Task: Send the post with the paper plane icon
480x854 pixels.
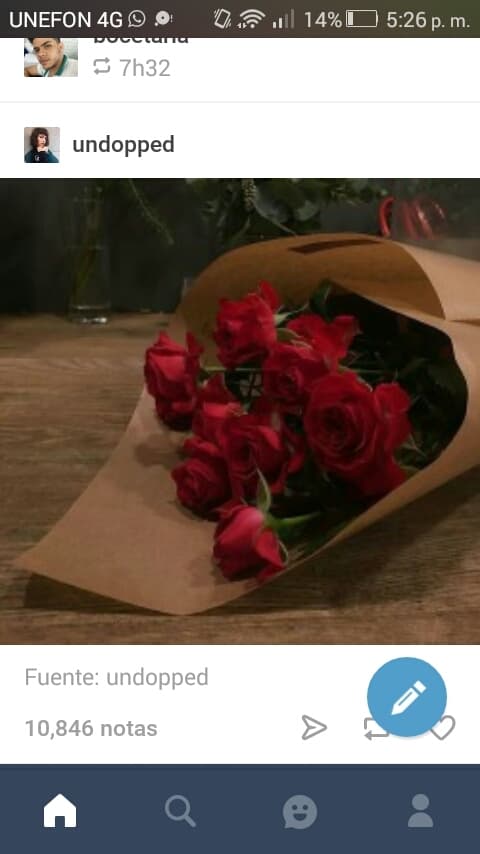Action: (x=314, y=728)
